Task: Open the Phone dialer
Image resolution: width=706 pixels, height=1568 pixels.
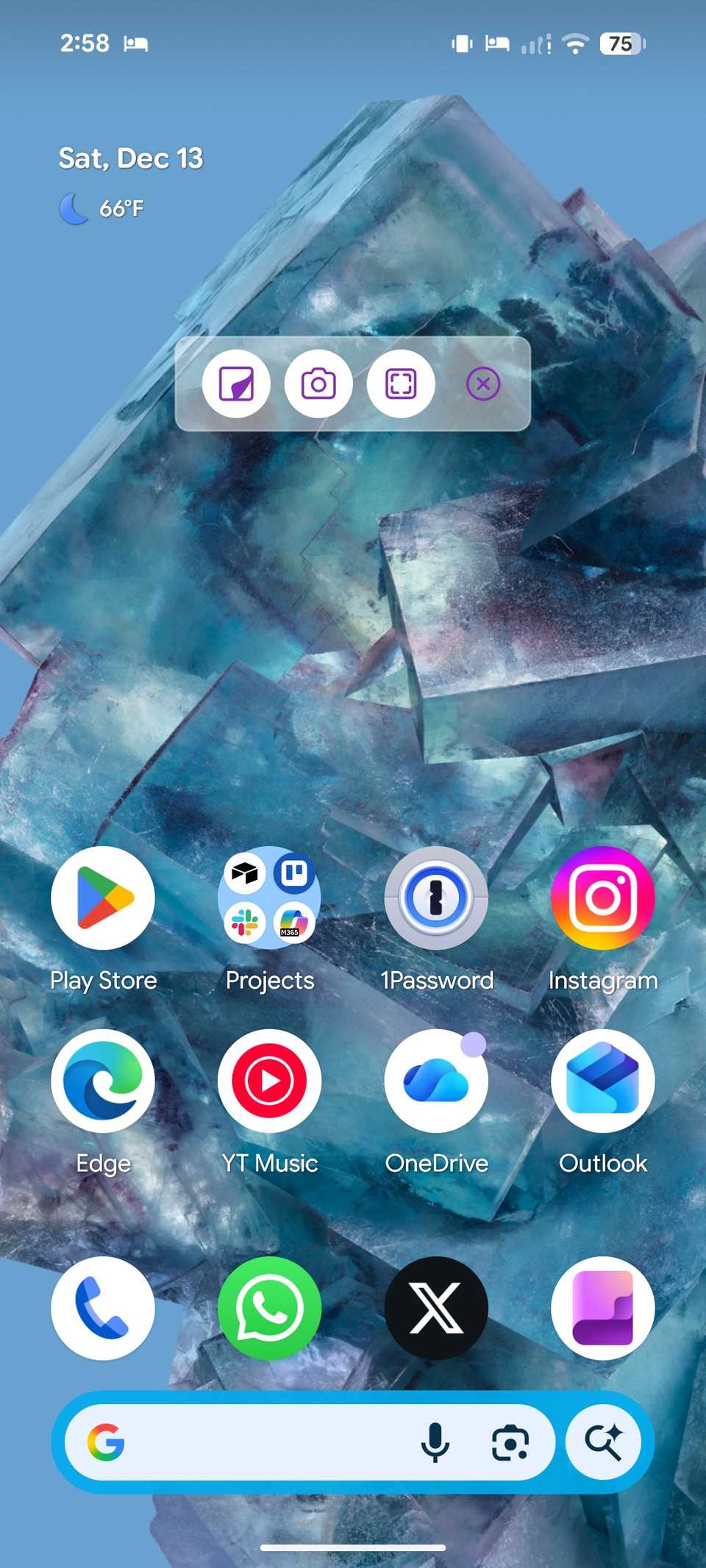Action: coord(103,1309)
